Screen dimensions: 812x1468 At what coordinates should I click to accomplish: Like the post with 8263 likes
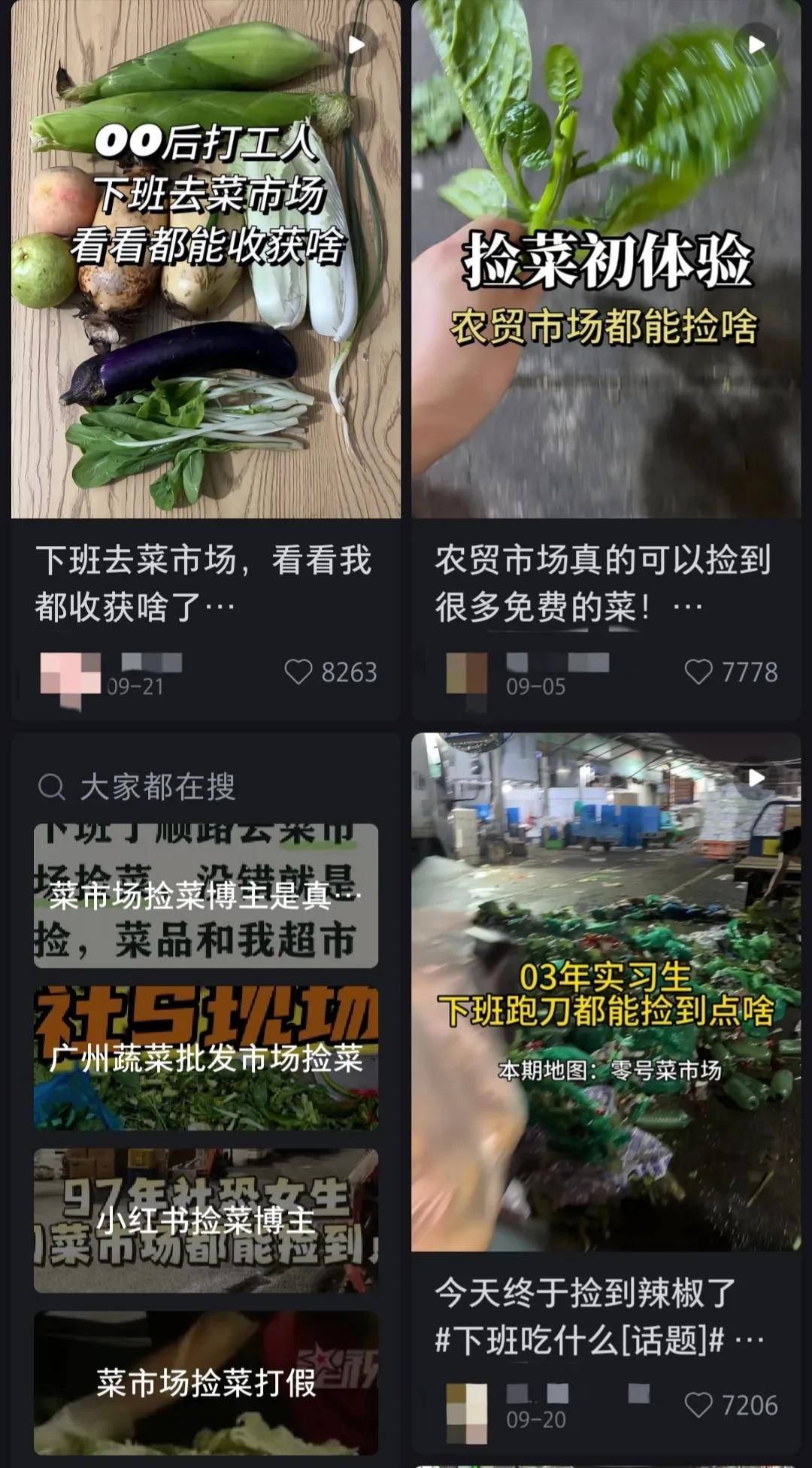(298, 672)
